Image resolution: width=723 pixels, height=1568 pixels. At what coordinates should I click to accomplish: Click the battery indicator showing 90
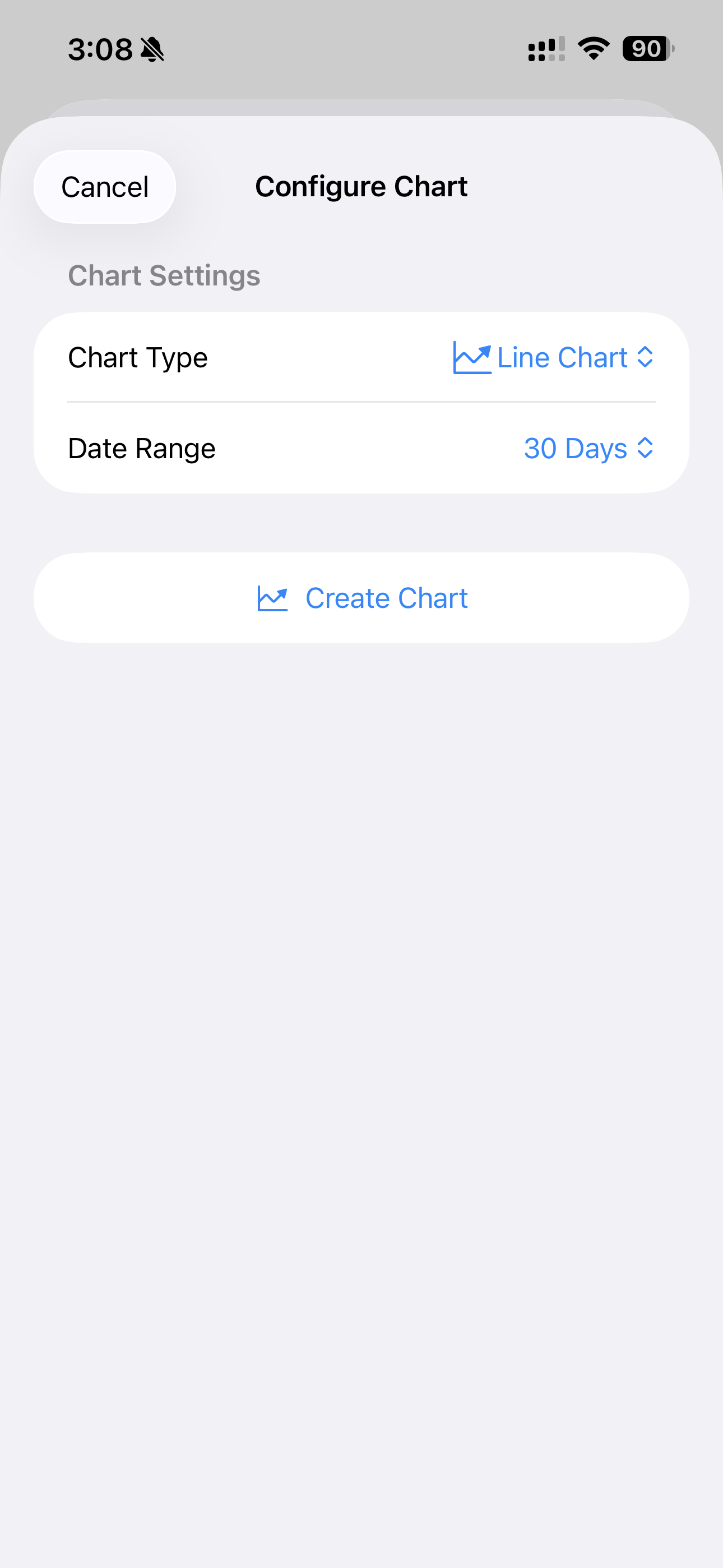(x=646, y=49)
